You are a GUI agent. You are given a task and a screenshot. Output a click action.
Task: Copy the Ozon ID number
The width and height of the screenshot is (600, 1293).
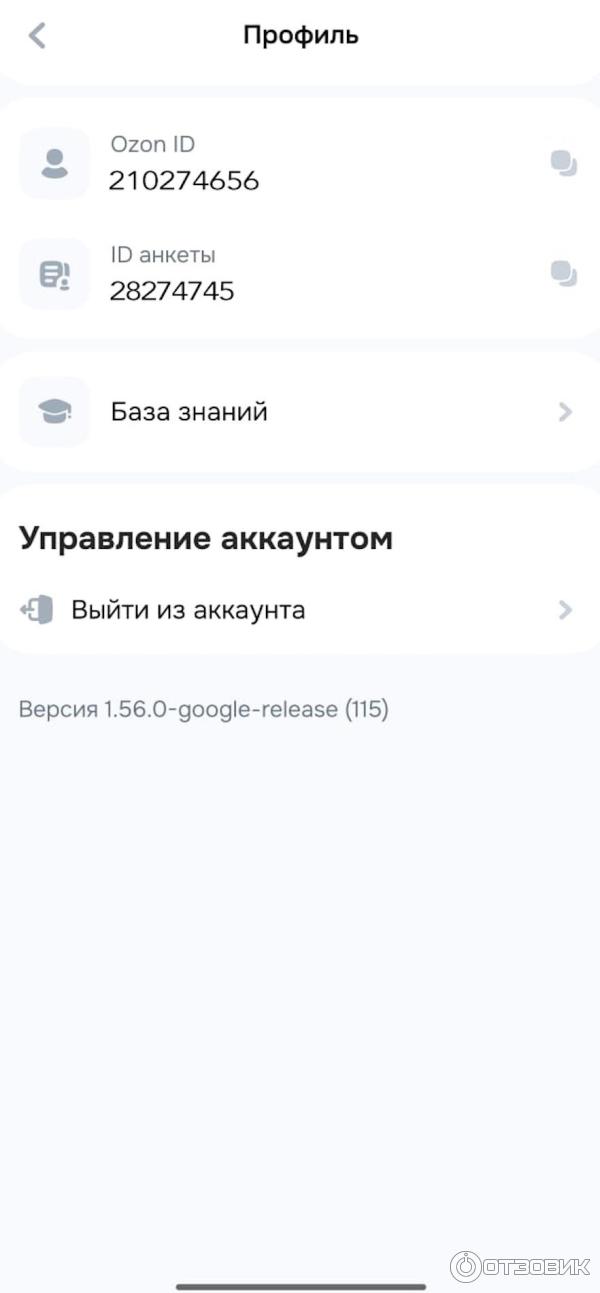pos(564,163)
